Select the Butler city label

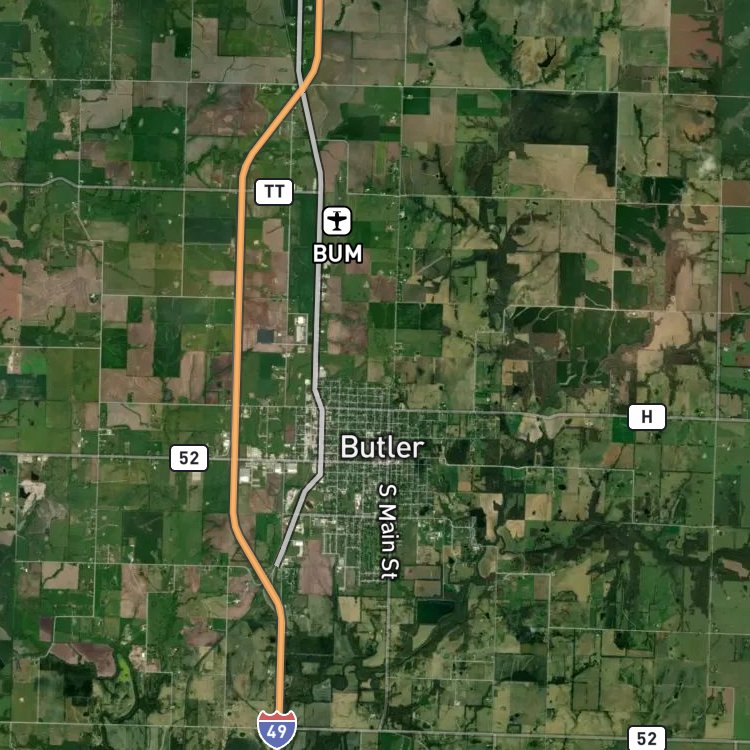[x=382, y=447]
